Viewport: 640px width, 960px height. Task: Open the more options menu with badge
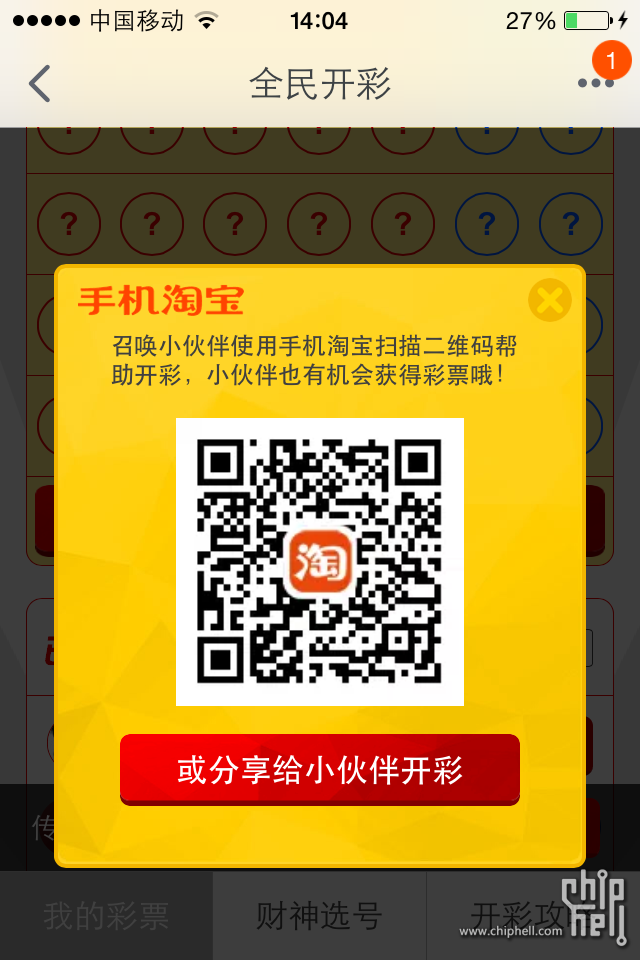(x=596, y=82)
